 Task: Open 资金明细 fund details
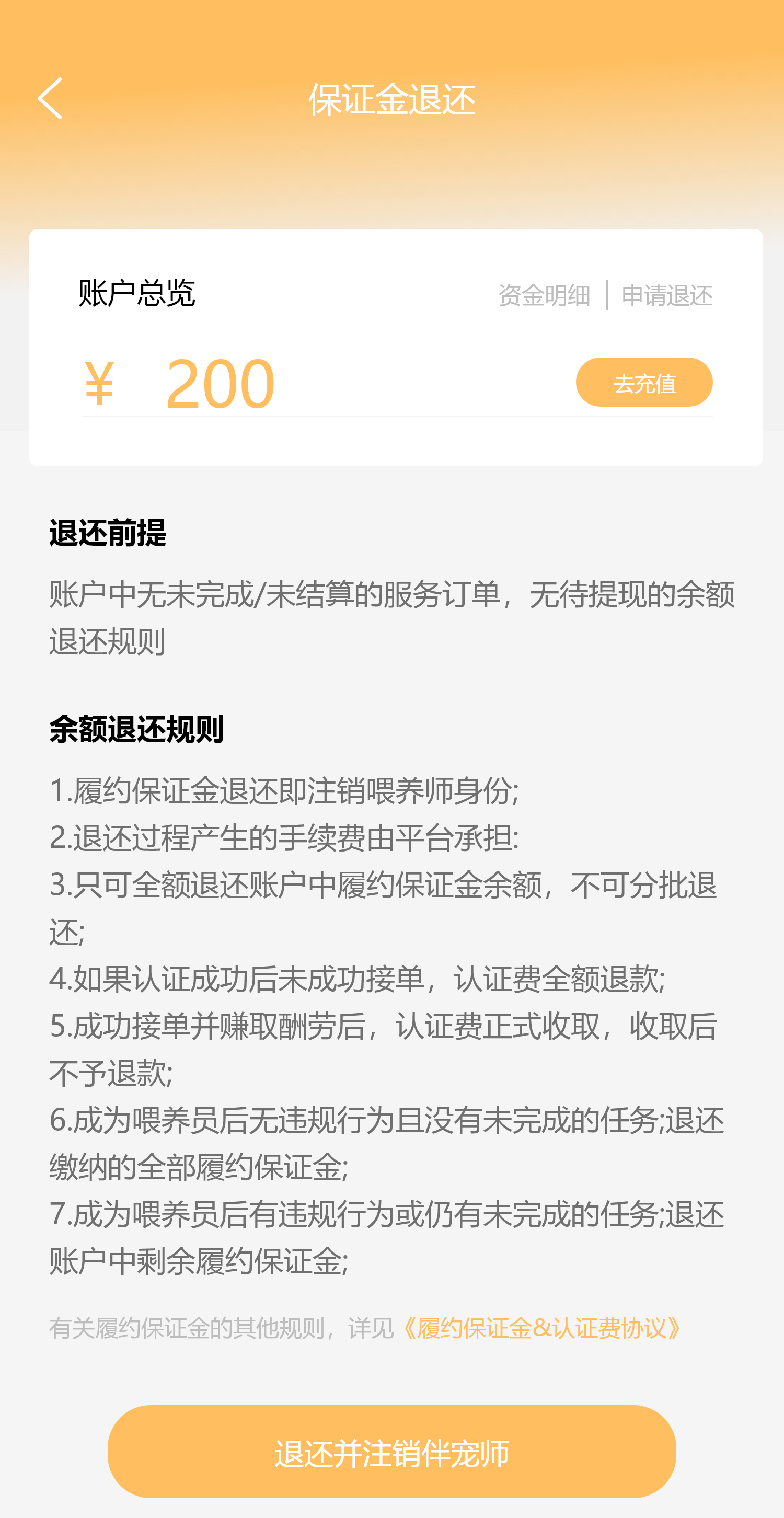coord(544,295)
